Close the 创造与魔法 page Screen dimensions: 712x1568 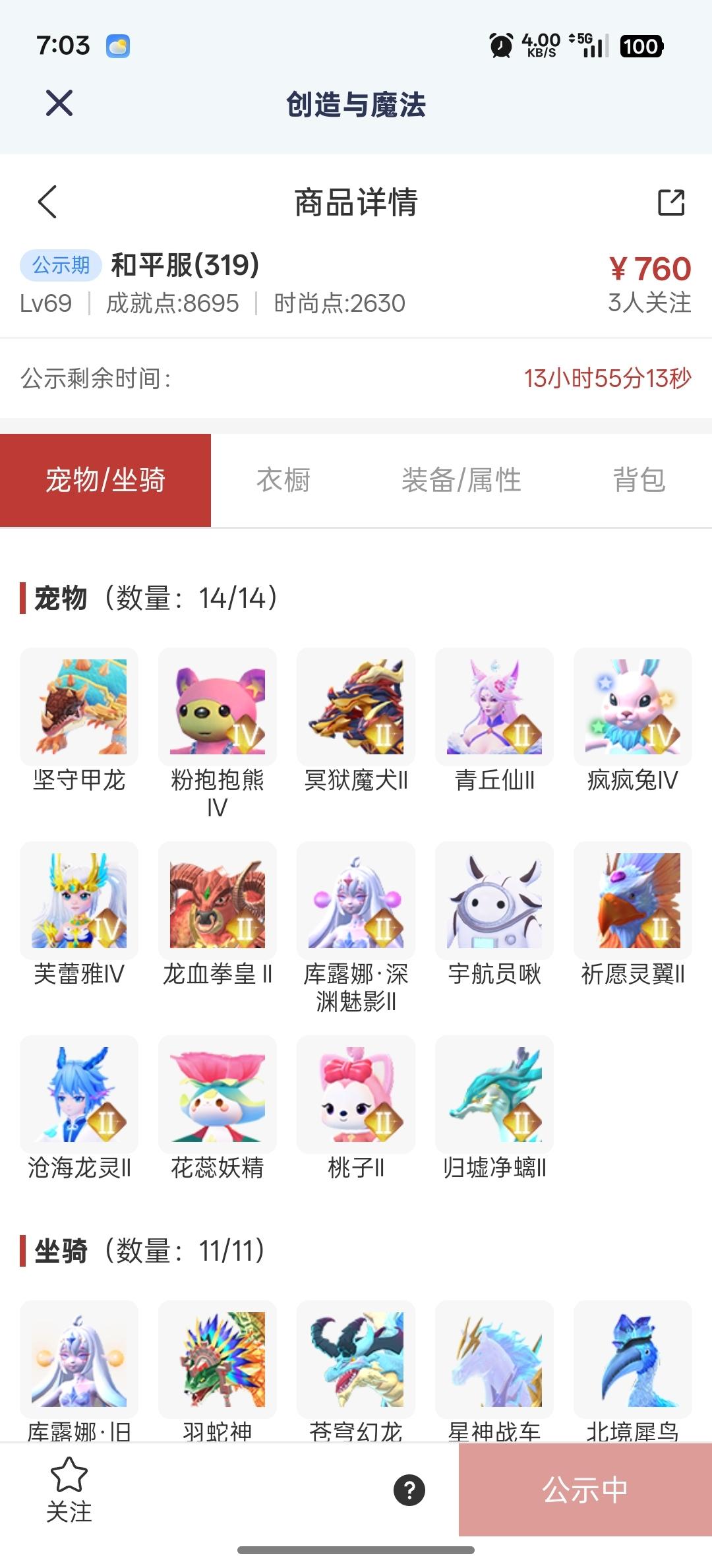(59, 104)
